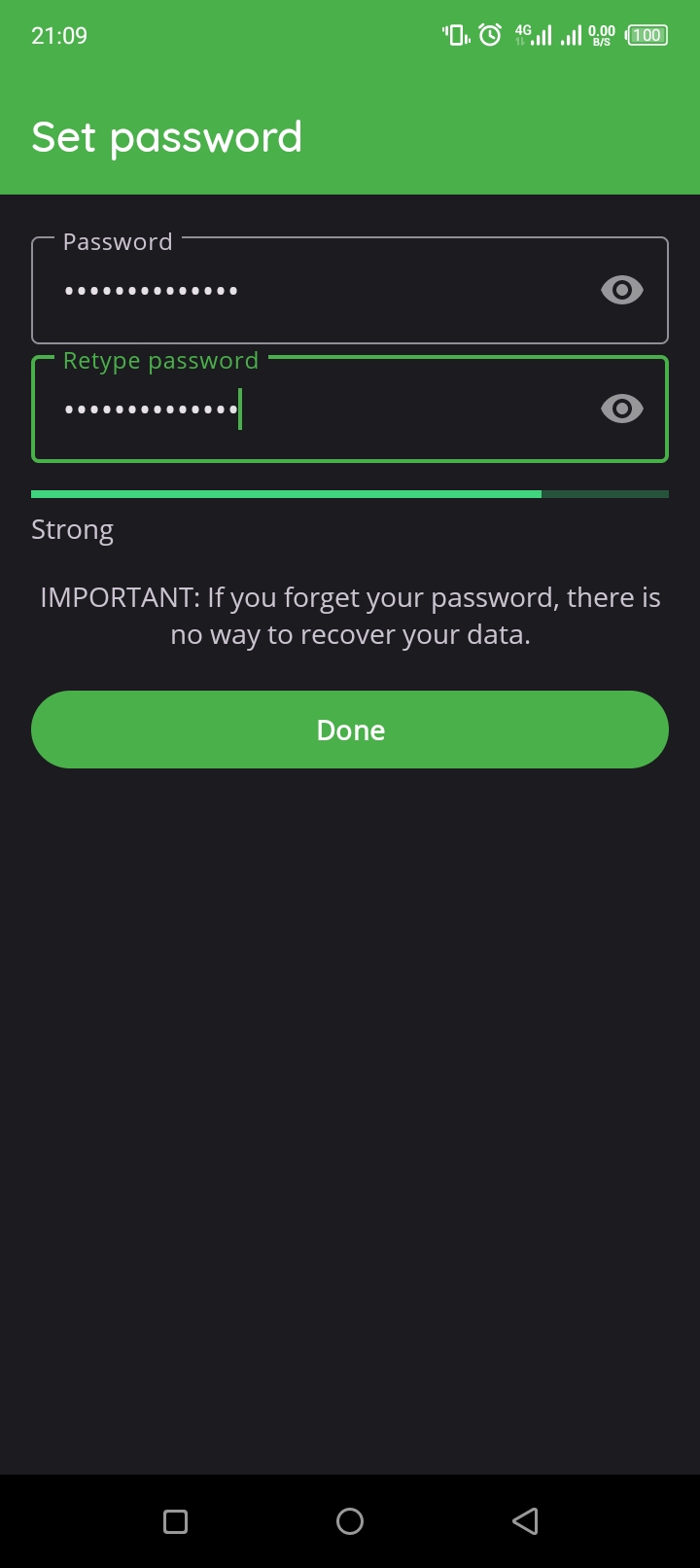The image size is (700, 1568).
Task: Click inside the Retype password field
Action: [292, 409]
